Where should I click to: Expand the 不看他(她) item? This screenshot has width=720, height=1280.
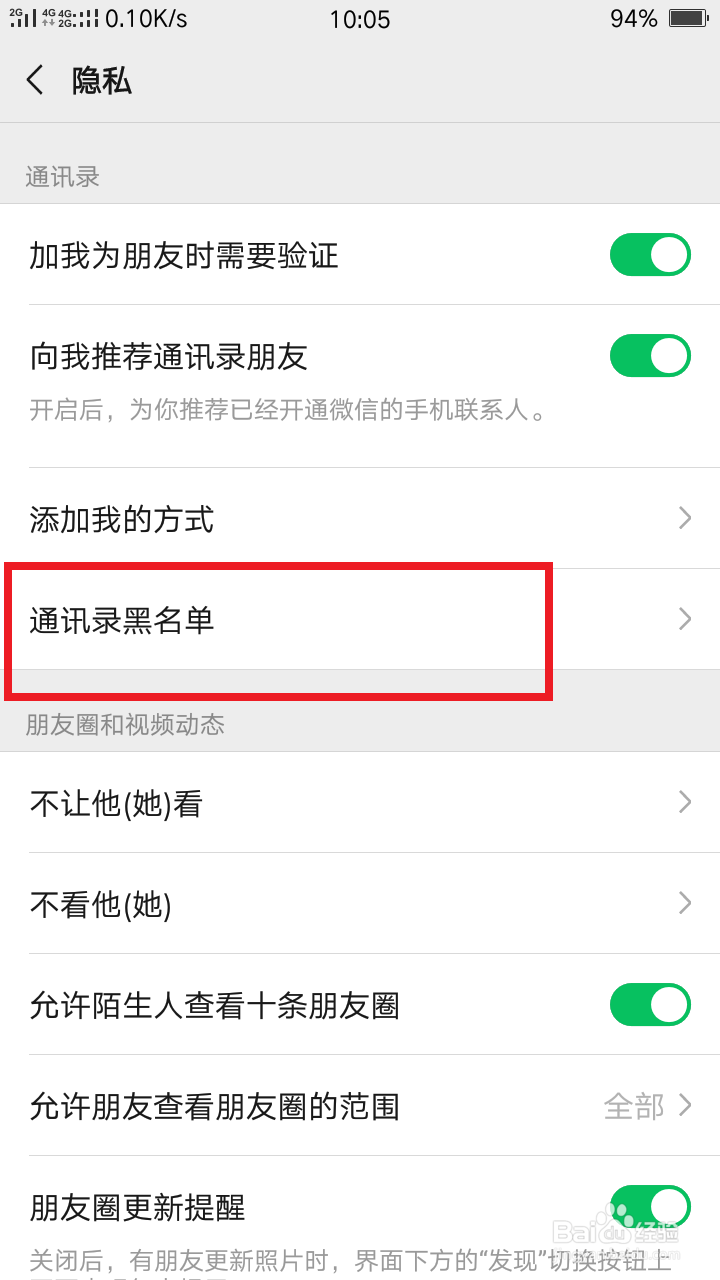(684, 903)
